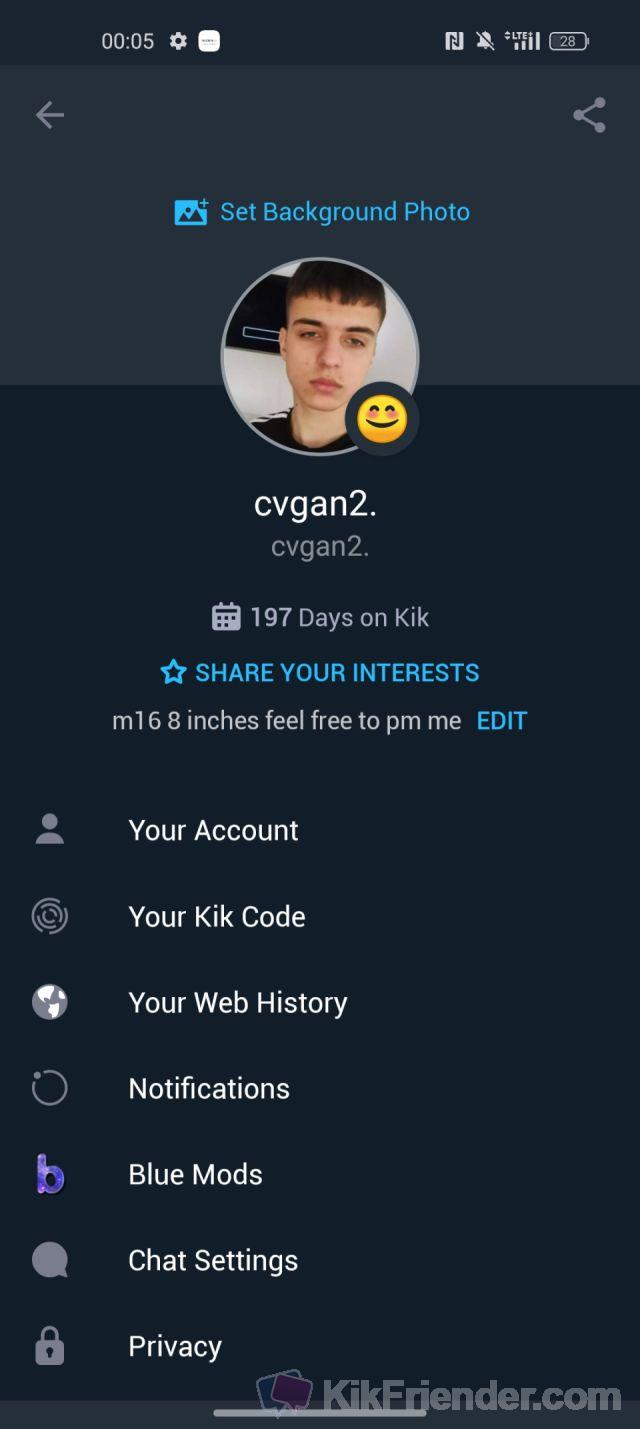640x1429 pixels.
Task: Tap the emoji status badge
Action: point(382,420)
